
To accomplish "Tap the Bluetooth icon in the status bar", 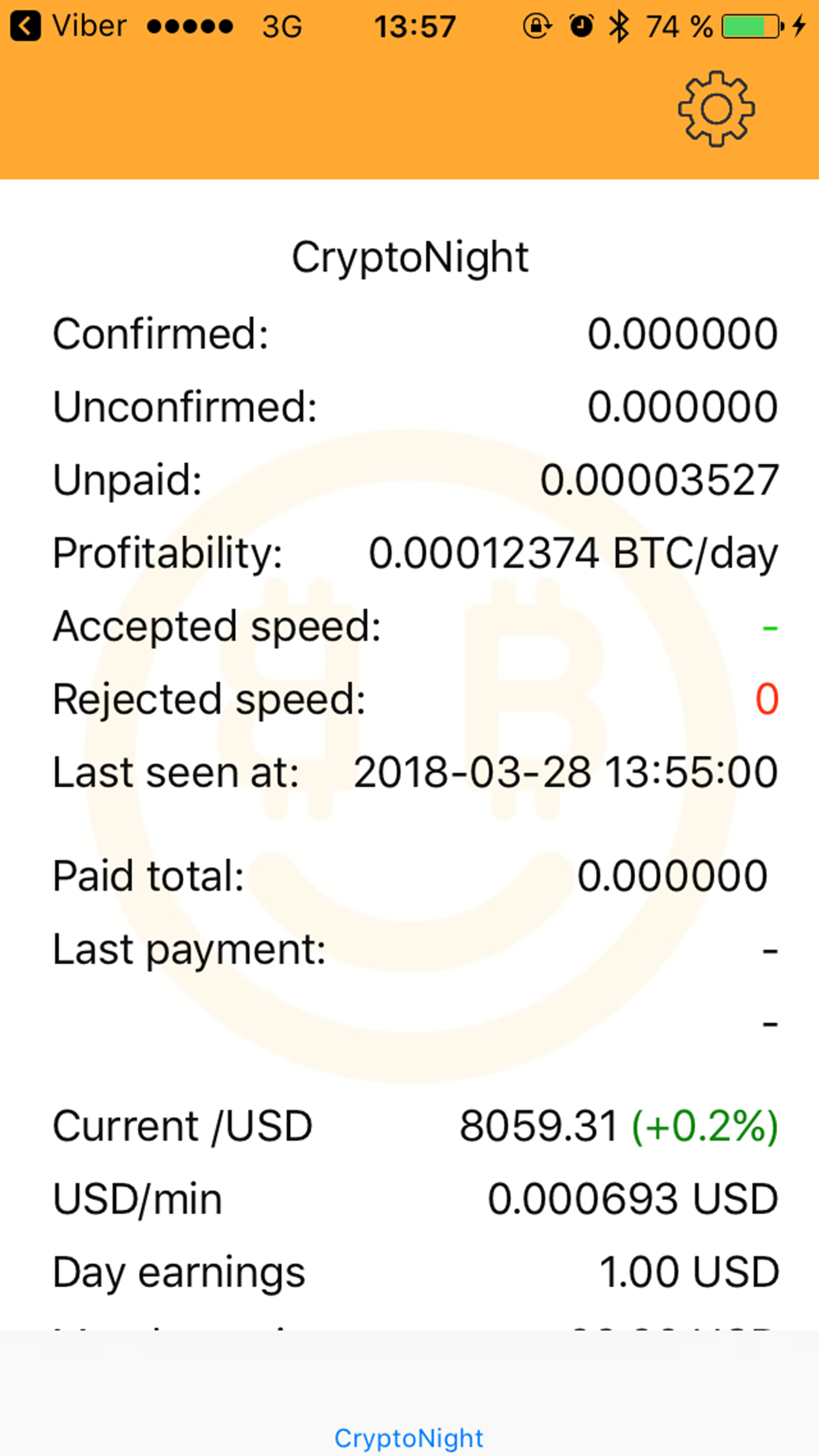I will click(x=618, y=25).
